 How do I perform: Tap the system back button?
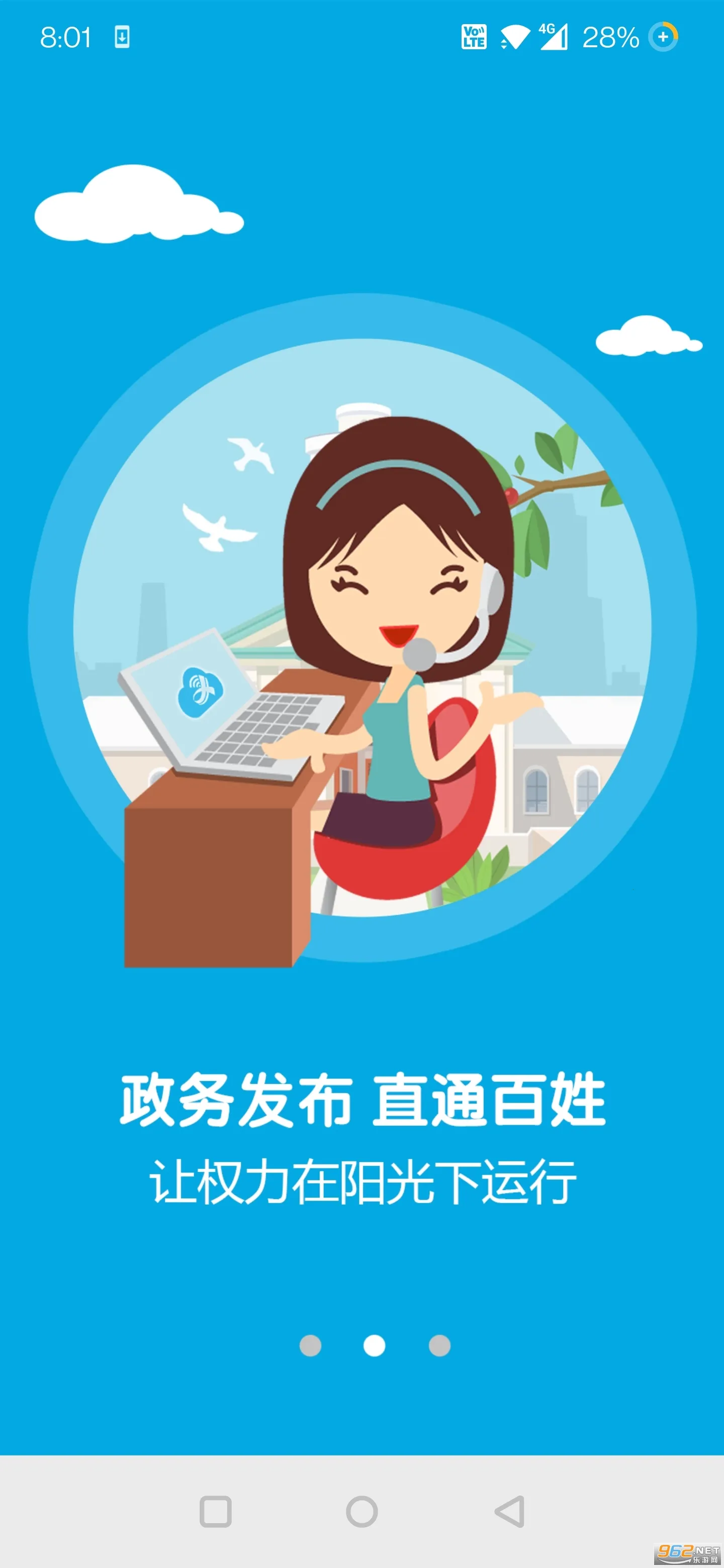[x=510, y=1511]
